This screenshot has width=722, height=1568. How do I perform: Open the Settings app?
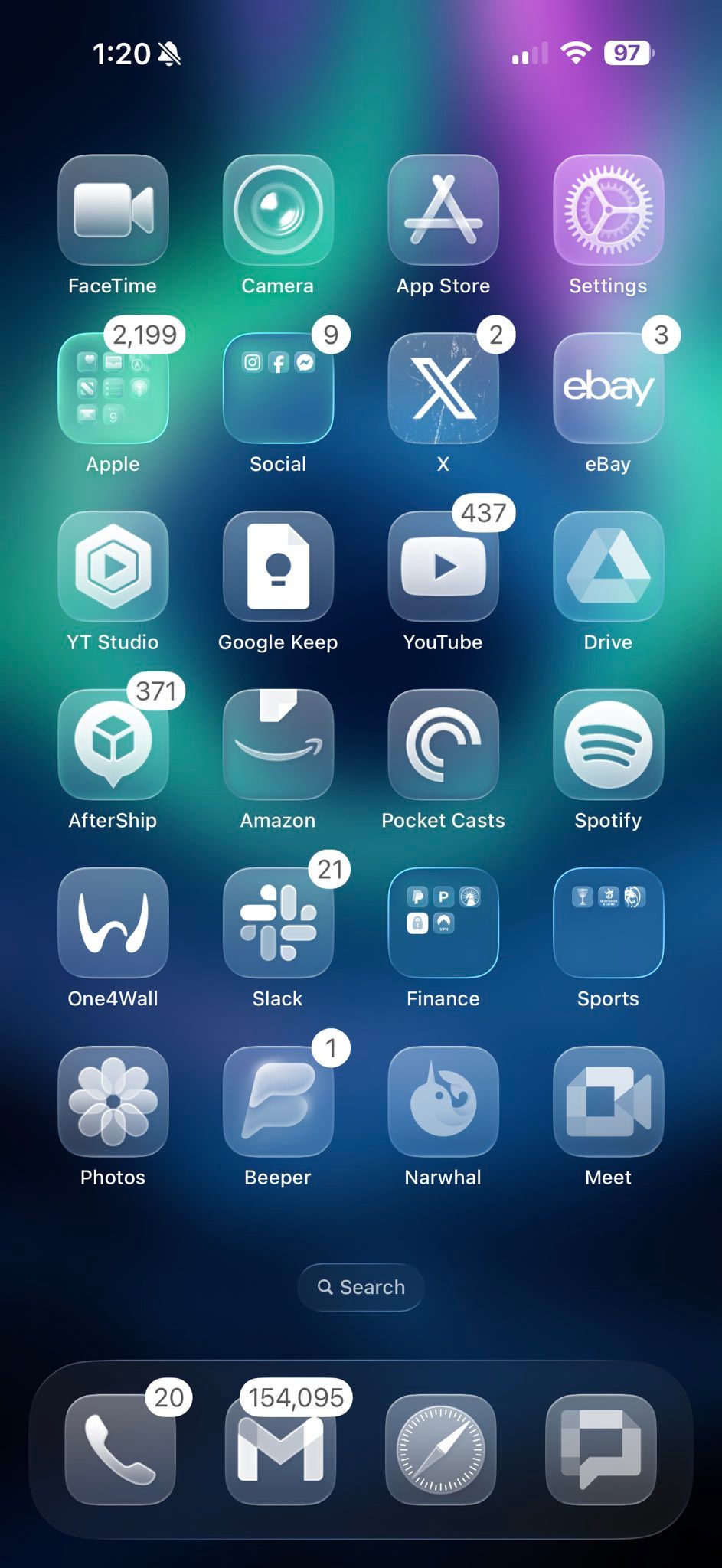point(608,210)
